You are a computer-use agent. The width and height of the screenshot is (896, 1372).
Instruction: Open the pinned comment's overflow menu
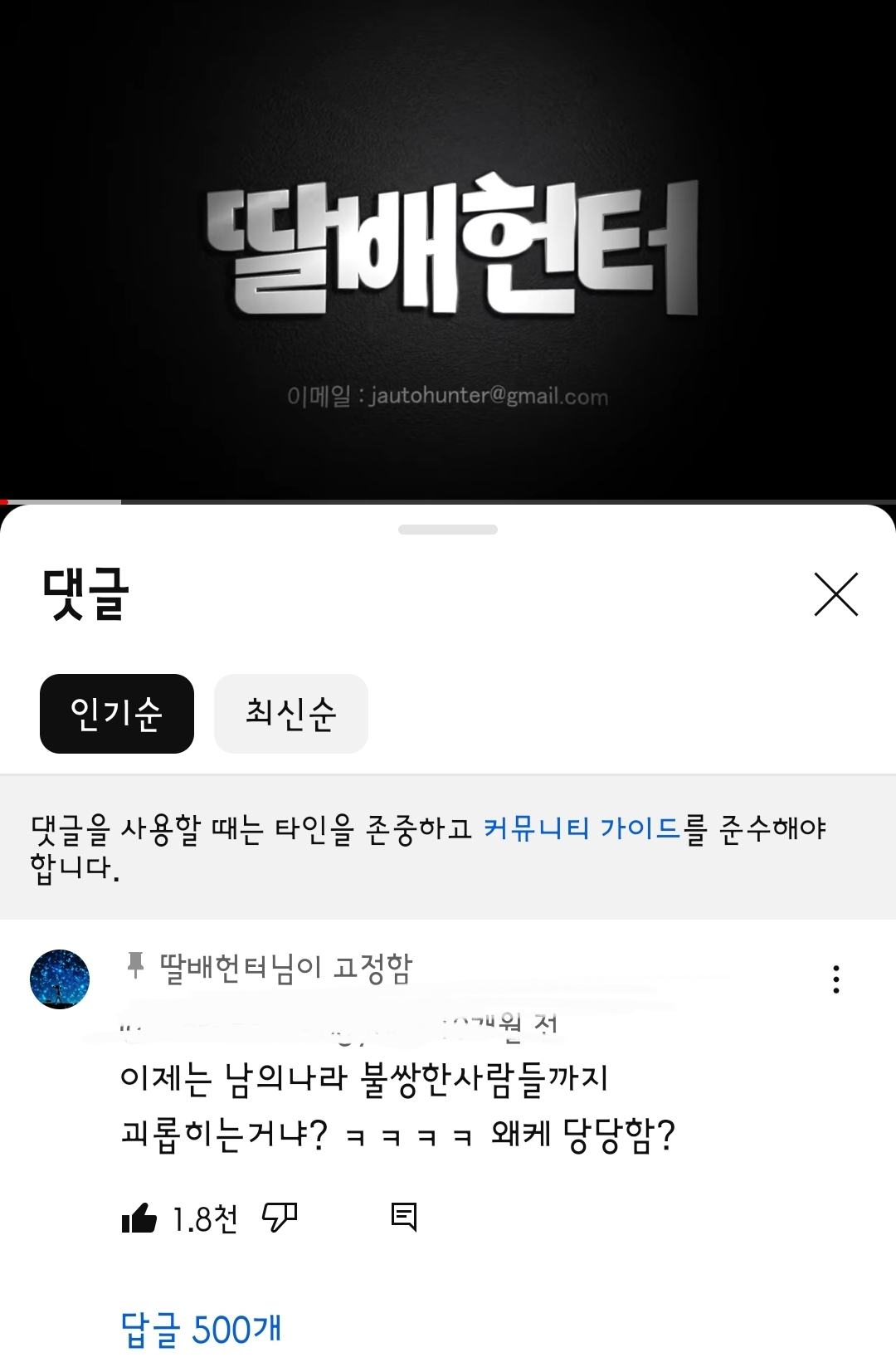835,979
